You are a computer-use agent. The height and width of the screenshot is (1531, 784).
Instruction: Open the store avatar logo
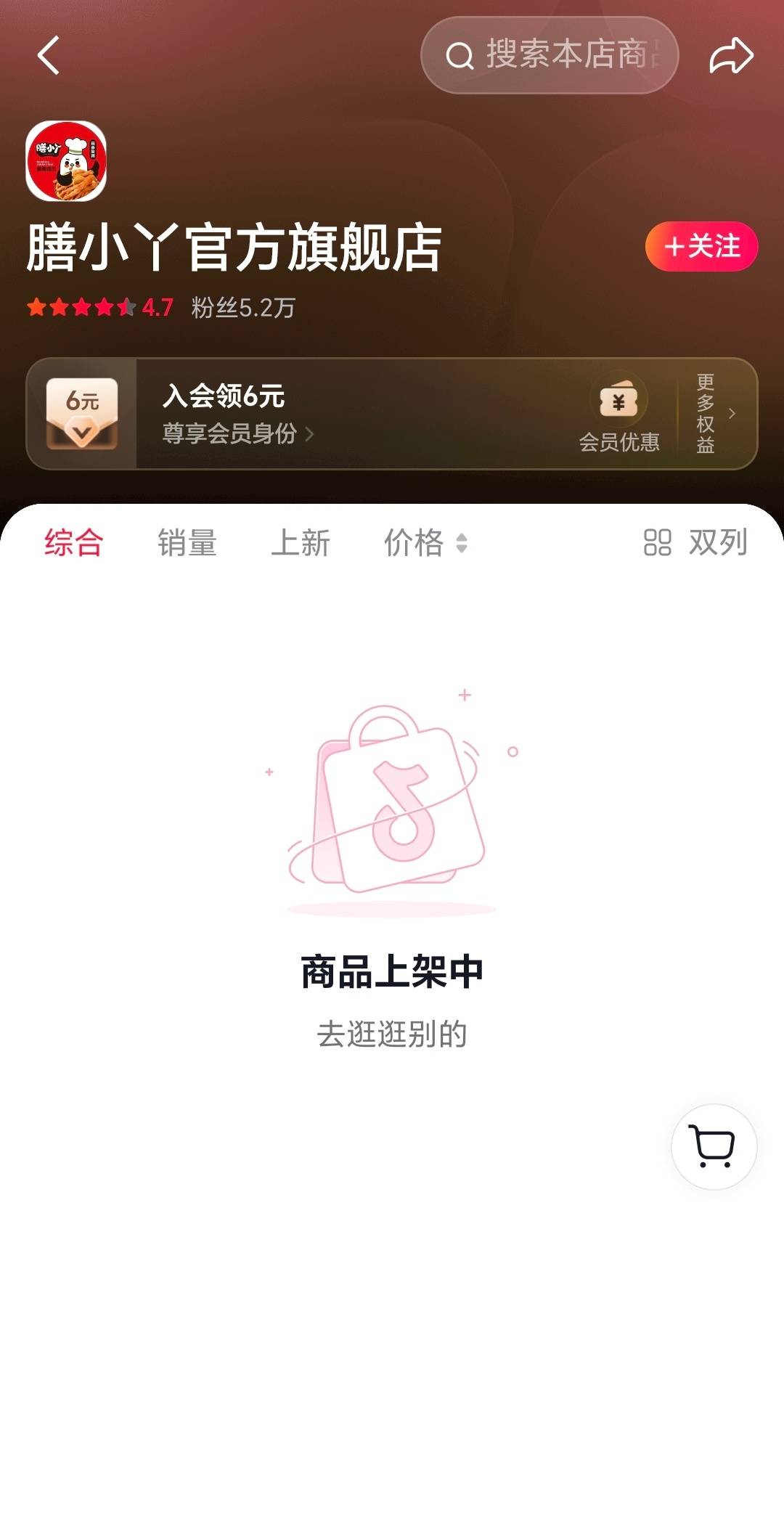pyautogui.click(x=66, y=161)
